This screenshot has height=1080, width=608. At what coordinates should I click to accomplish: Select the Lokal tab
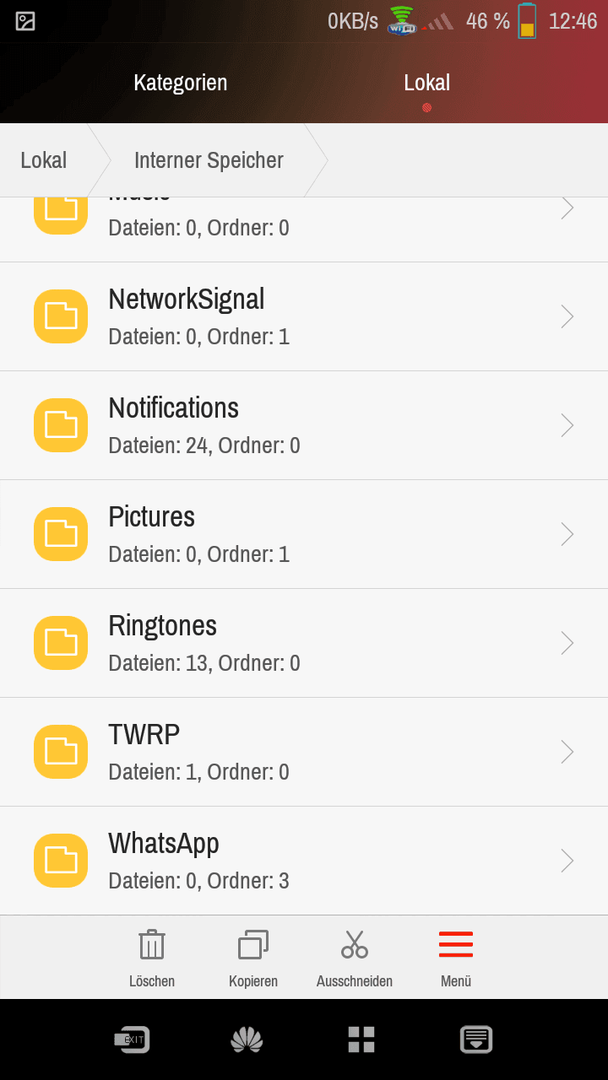tap(427, 83)
